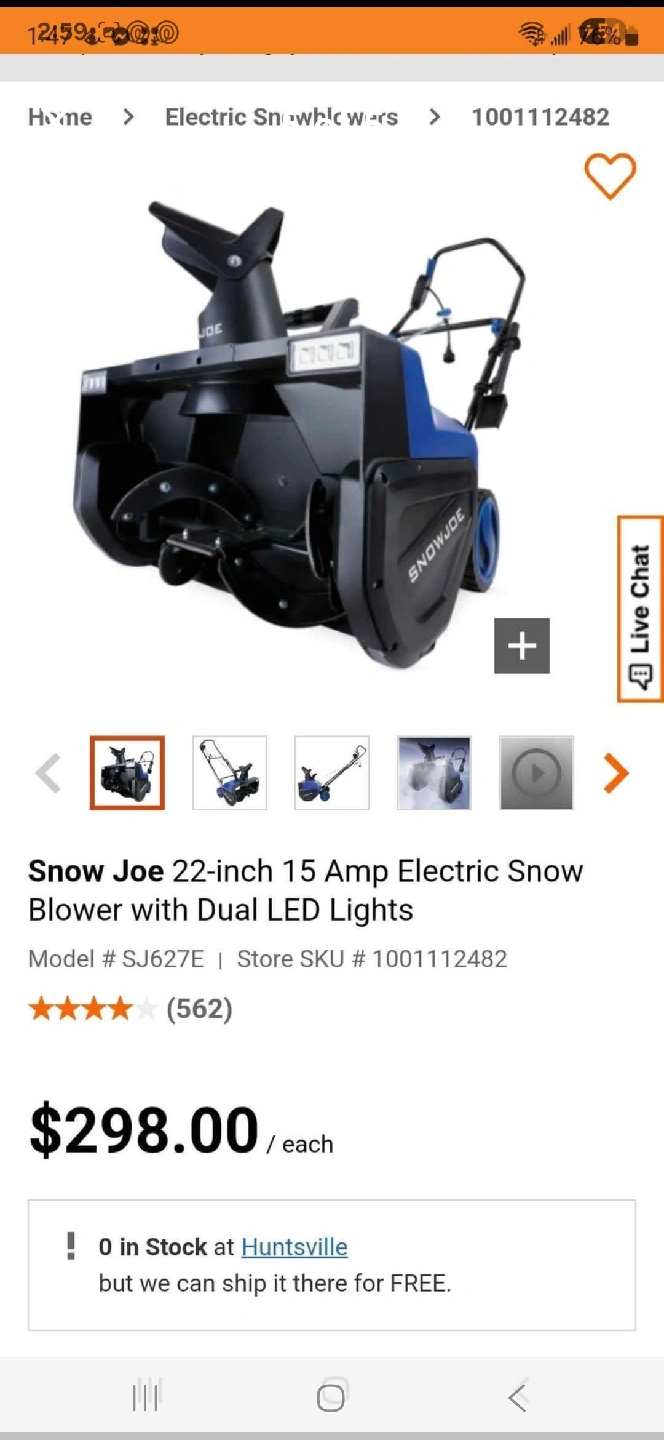Play the product video thumbnail

coord(536,773)
